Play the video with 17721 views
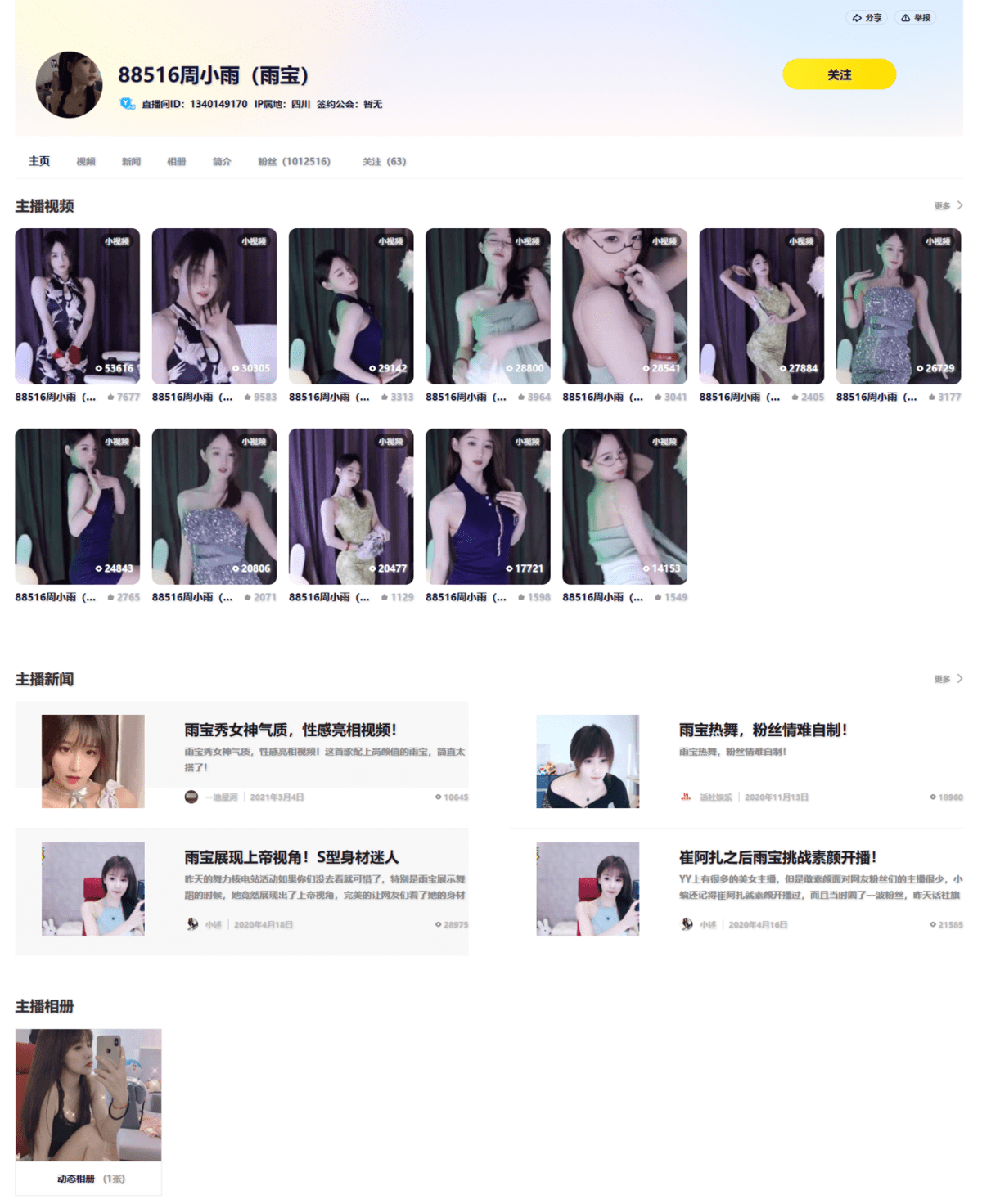Image resolution: width=982 pixels, height=1204 pixels. tap(488, 506)
